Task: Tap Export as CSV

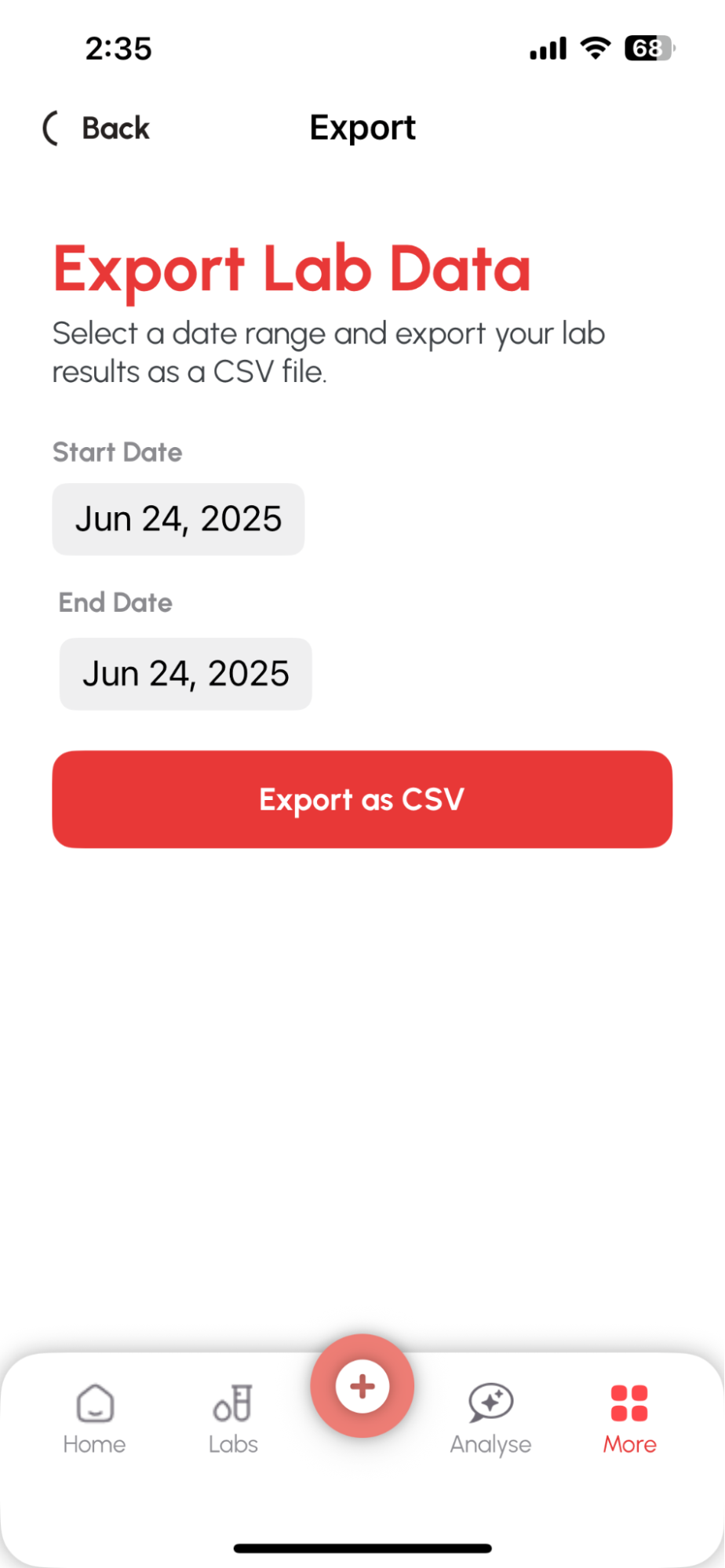Action: click(362, 799)
